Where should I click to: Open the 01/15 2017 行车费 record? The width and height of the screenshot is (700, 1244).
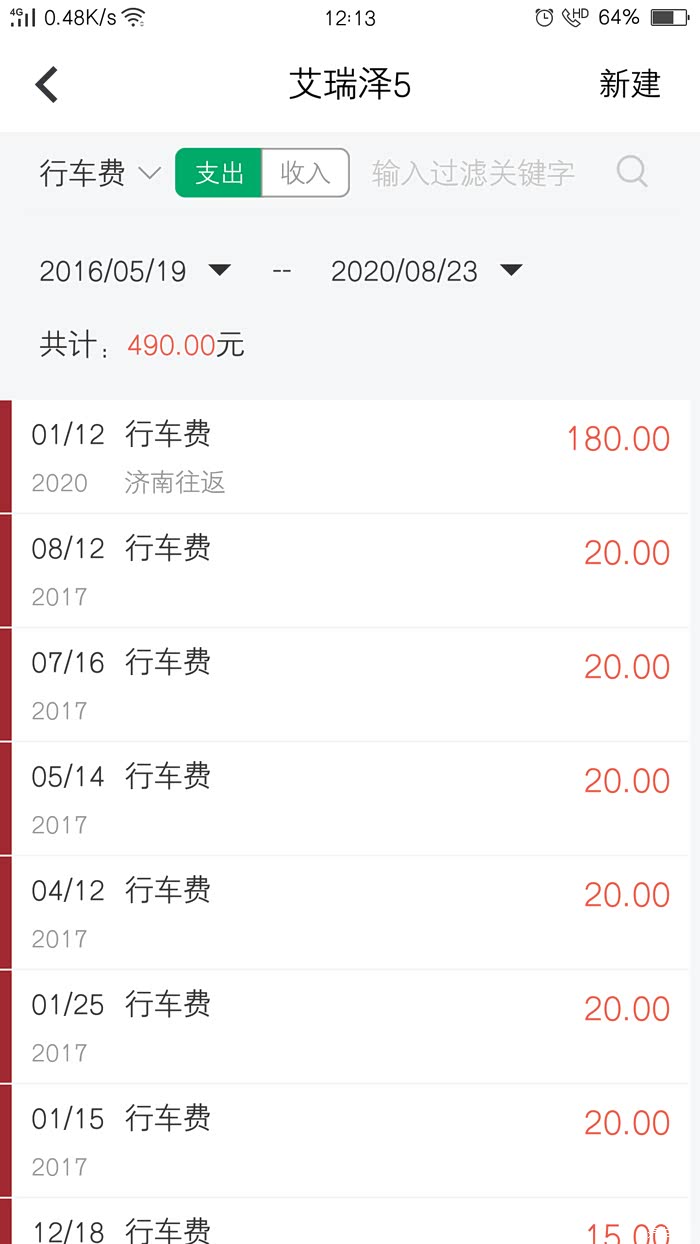[350, 1141]
